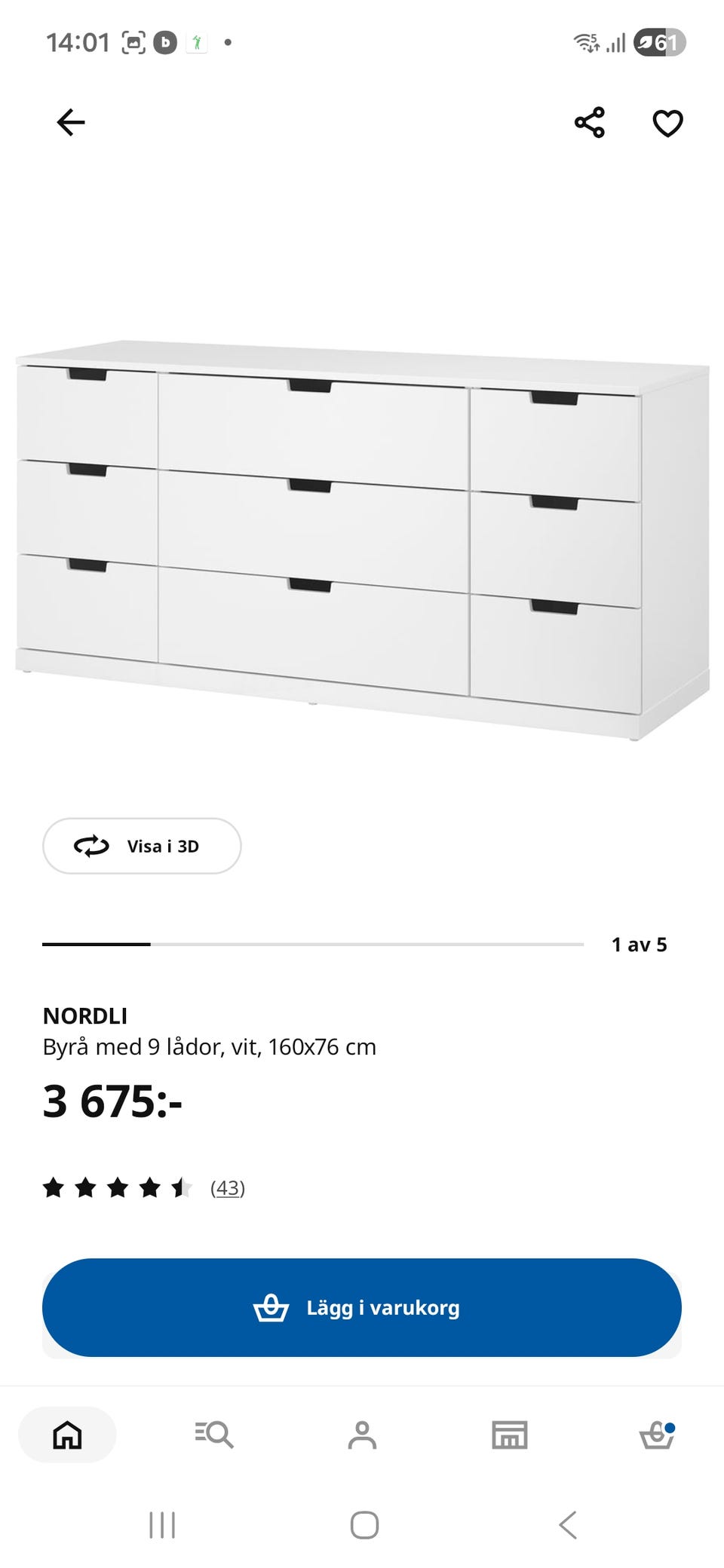Image resolution: width=724 pixels, height=1568 pixels.
Task: Open the profile tab
Action: (362, 1435)
